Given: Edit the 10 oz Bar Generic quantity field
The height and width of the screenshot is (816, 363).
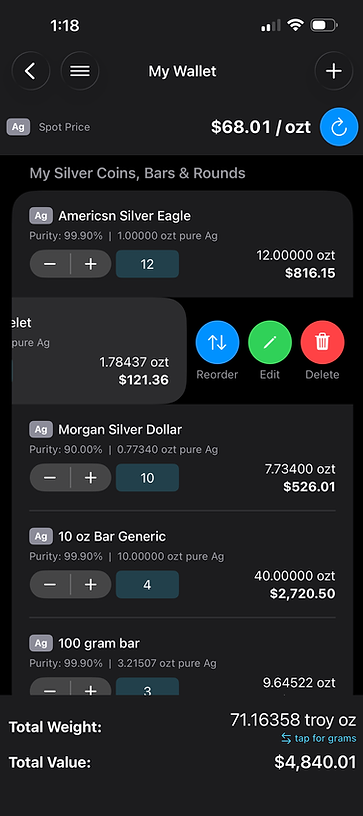Looking at the screenshot, I should (147, 584).
